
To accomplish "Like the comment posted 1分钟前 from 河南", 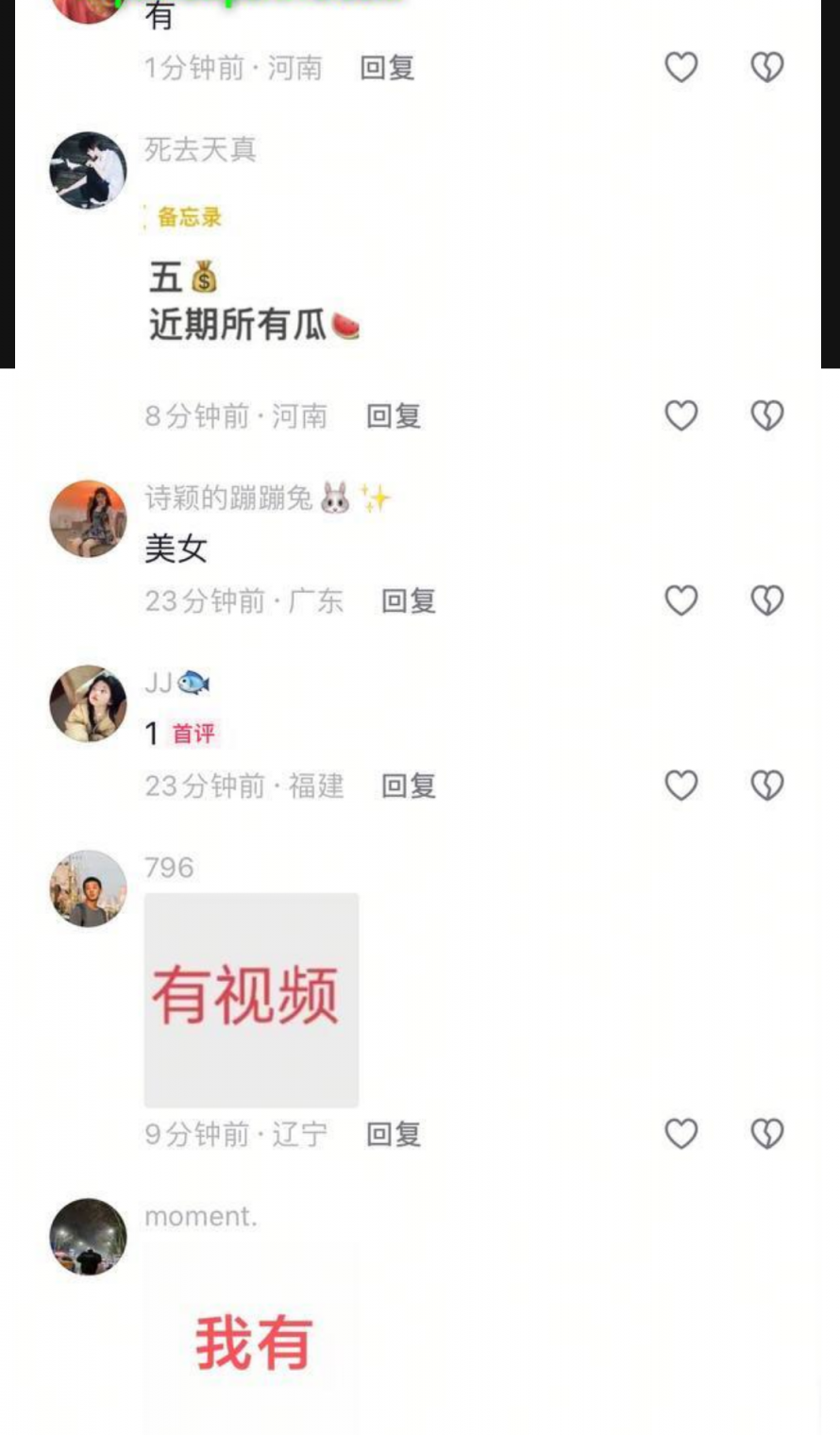I will click(x=680, y=67).
